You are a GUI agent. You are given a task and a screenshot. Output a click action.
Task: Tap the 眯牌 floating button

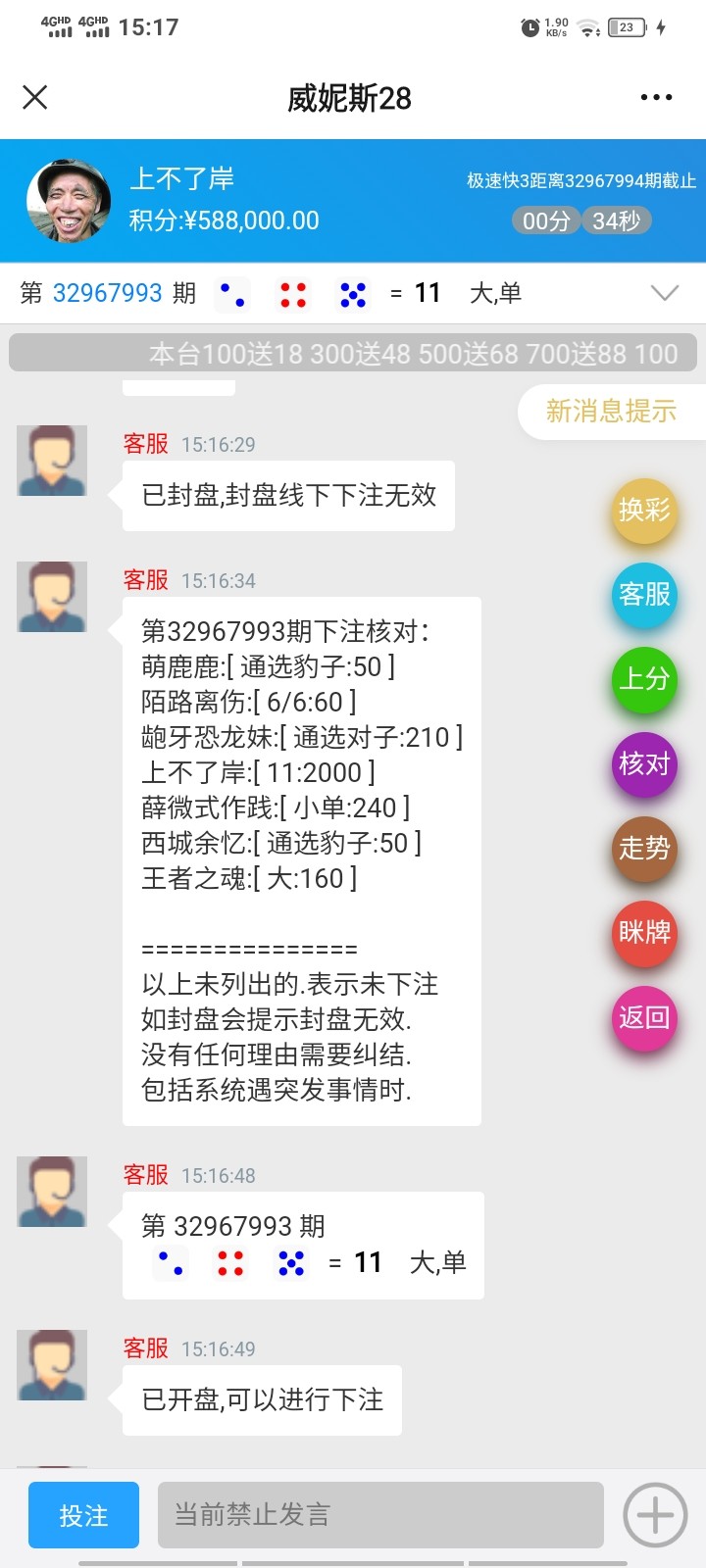(644, 933)
